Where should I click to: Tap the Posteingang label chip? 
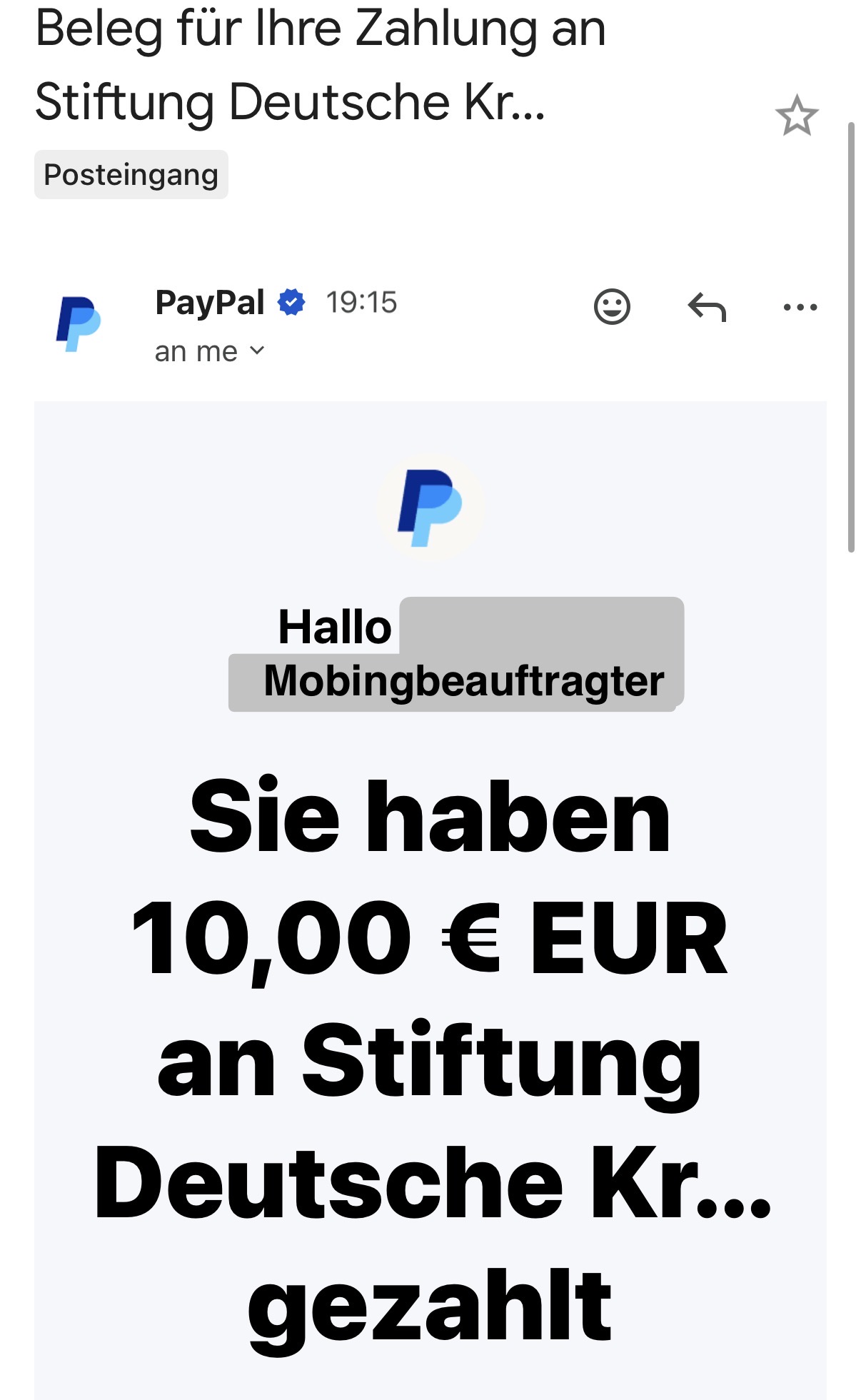(x=131, y=175)
